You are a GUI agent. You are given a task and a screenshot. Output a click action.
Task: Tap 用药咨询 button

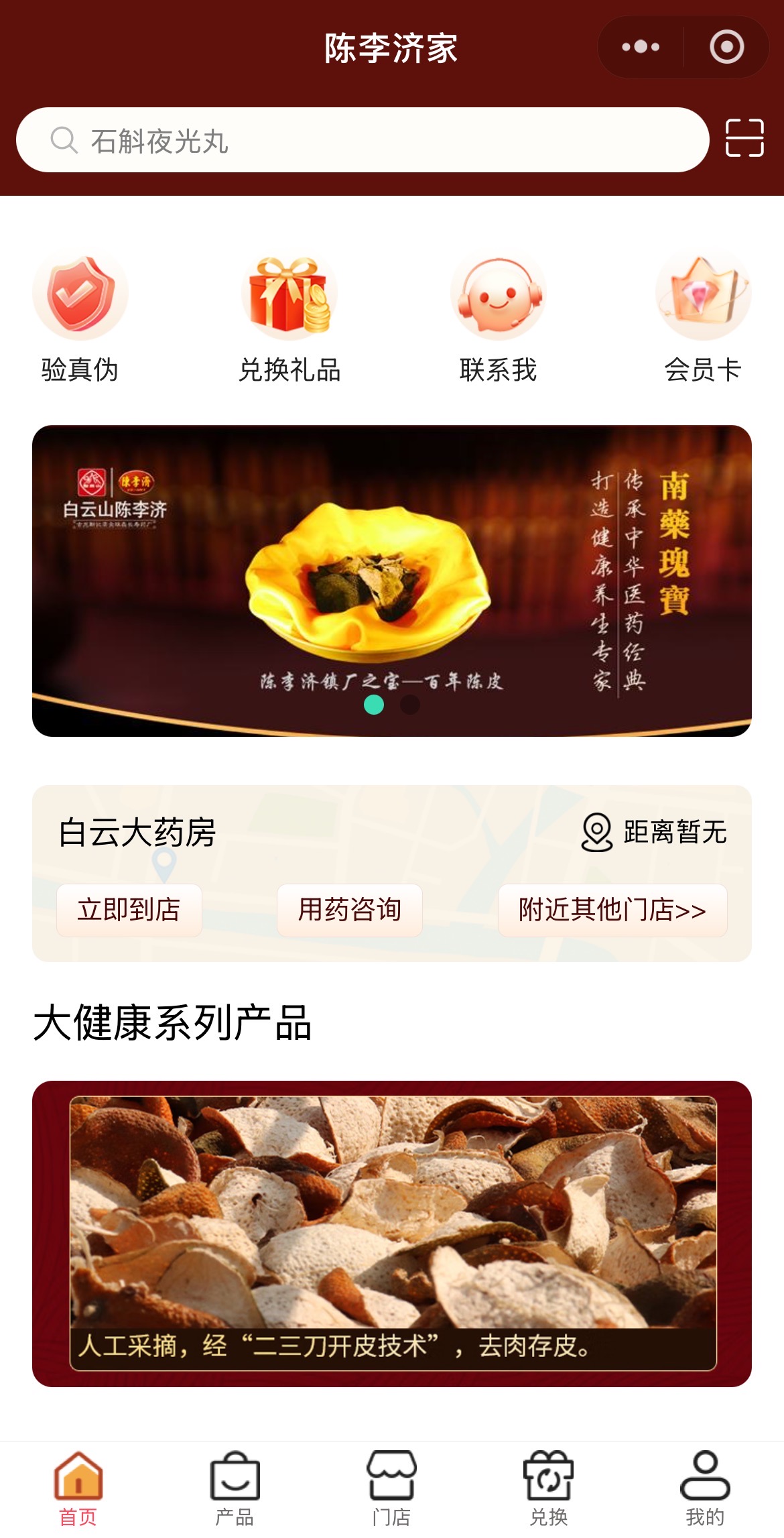[x=349, y=910]
